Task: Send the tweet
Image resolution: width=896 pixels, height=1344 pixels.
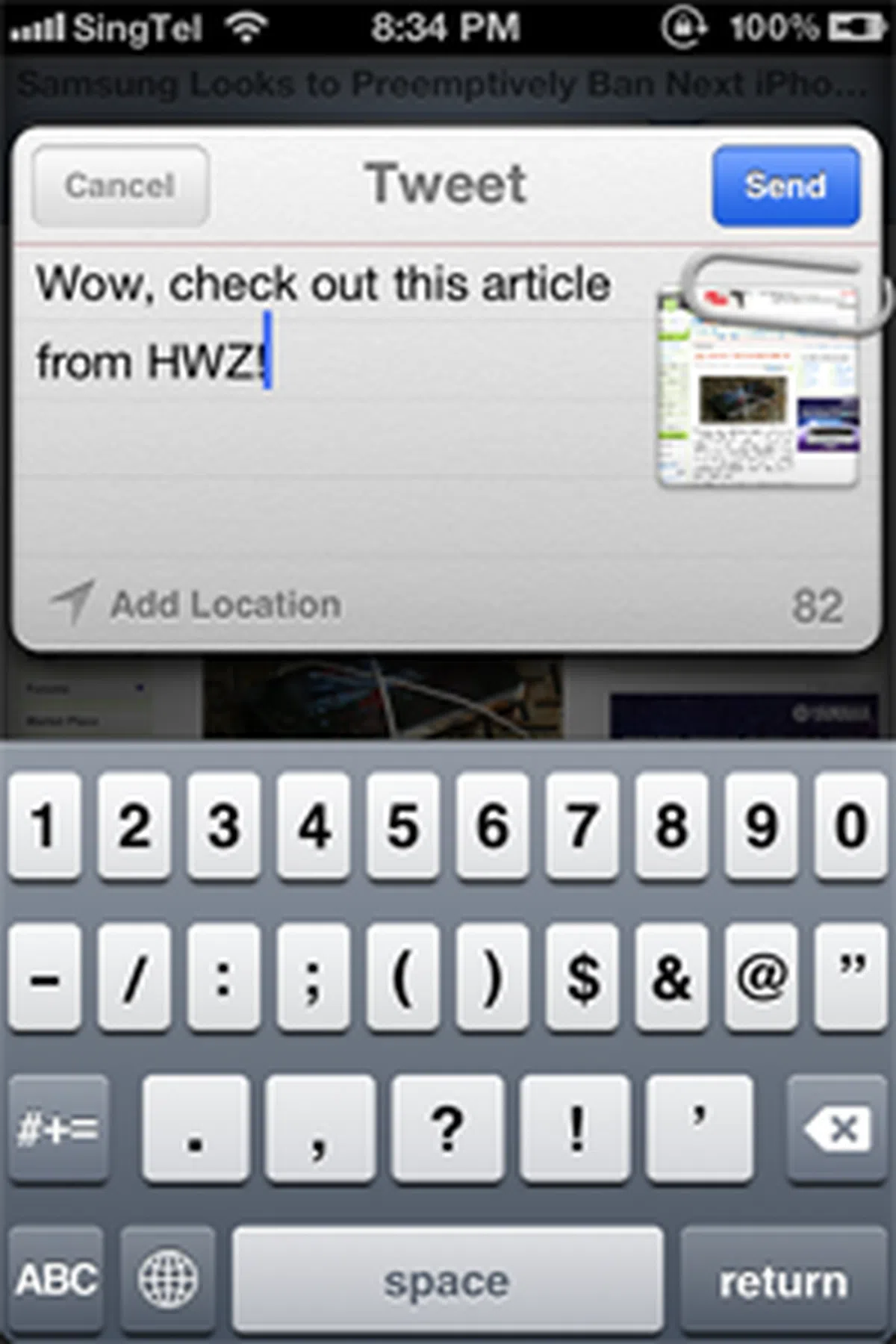Action: 785,185
